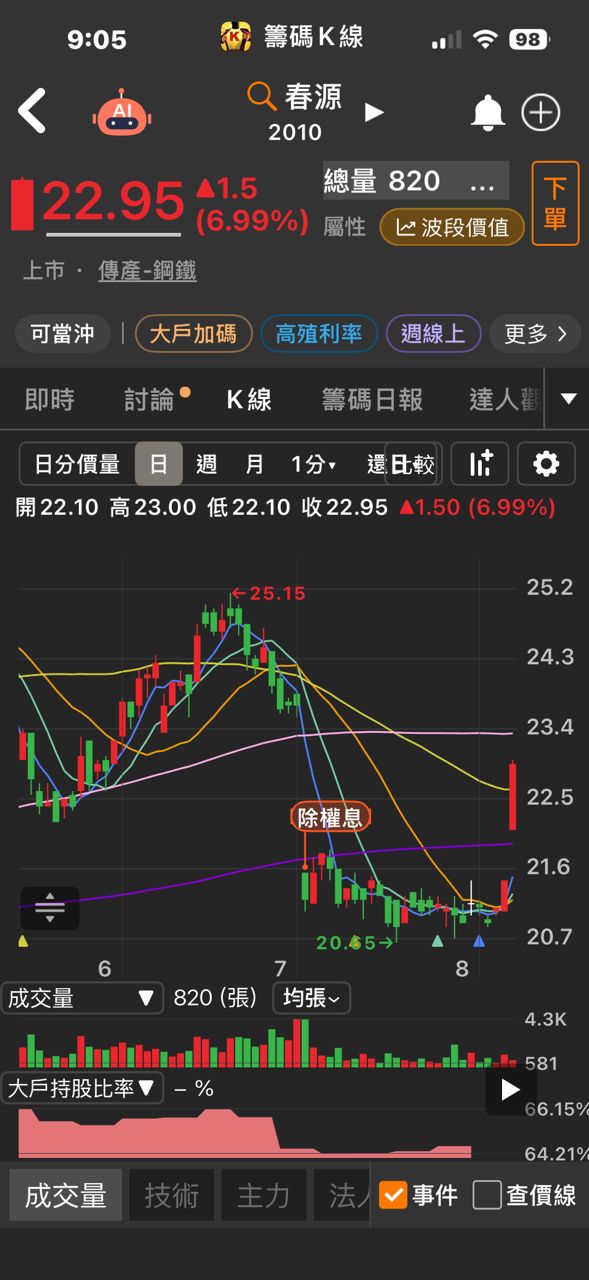Open the AI robot assistant

122,111
